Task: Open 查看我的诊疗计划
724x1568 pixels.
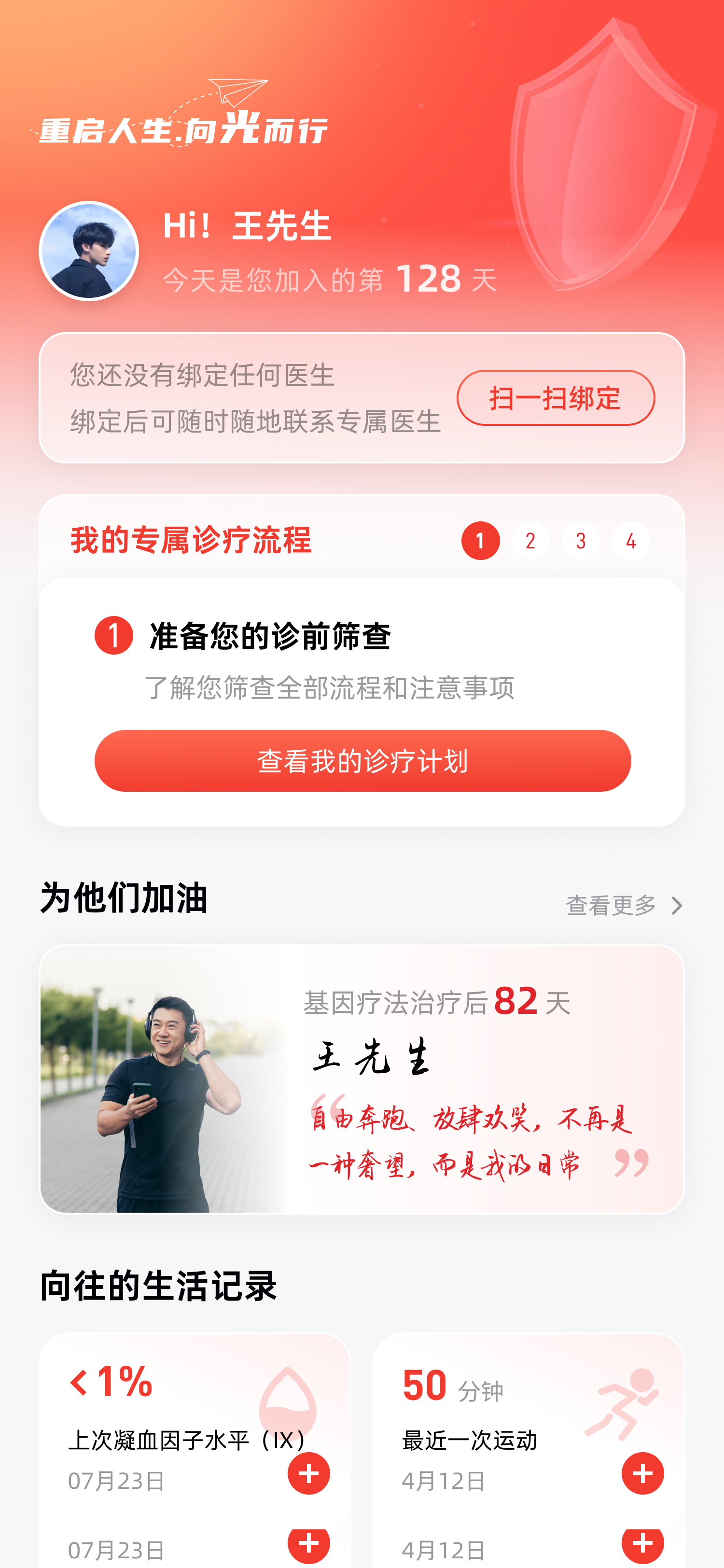Action: click(x=362, y=760)
